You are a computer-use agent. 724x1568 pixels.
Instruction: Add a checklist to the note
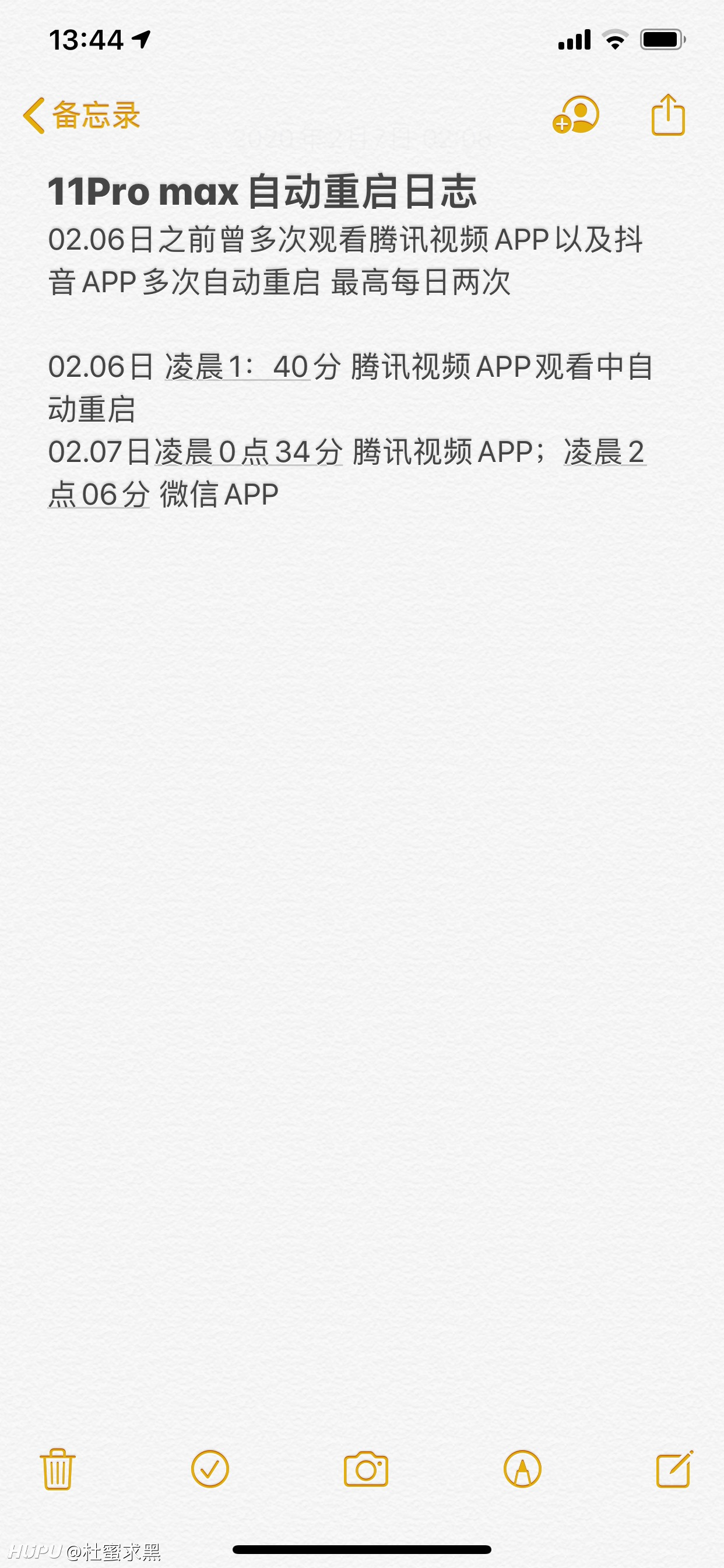coord(210,1469)
